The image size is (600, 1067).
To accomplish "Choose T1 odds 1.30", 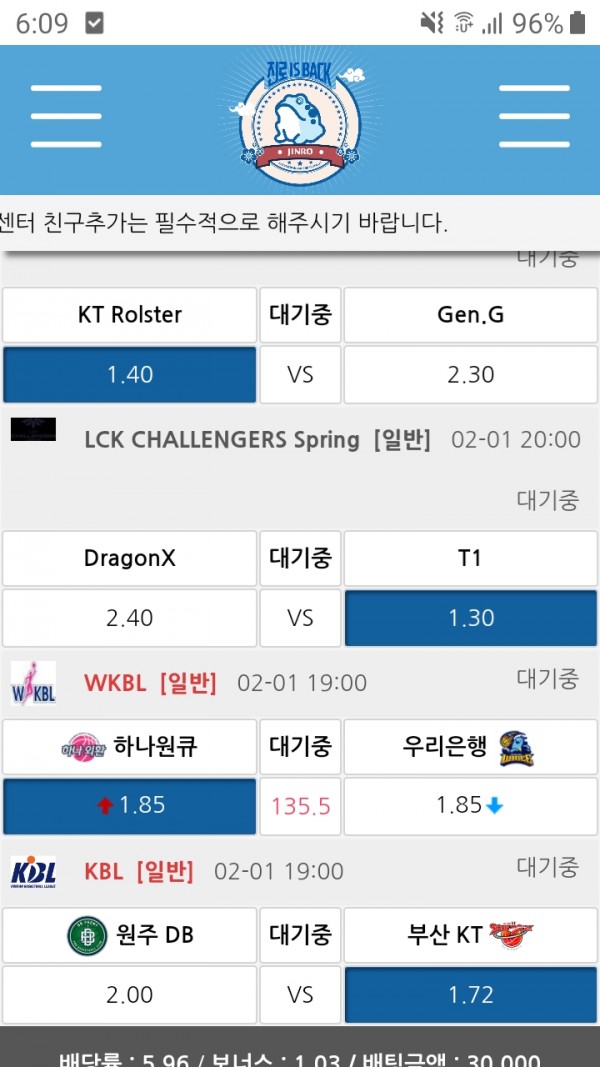I will (471, 618).
